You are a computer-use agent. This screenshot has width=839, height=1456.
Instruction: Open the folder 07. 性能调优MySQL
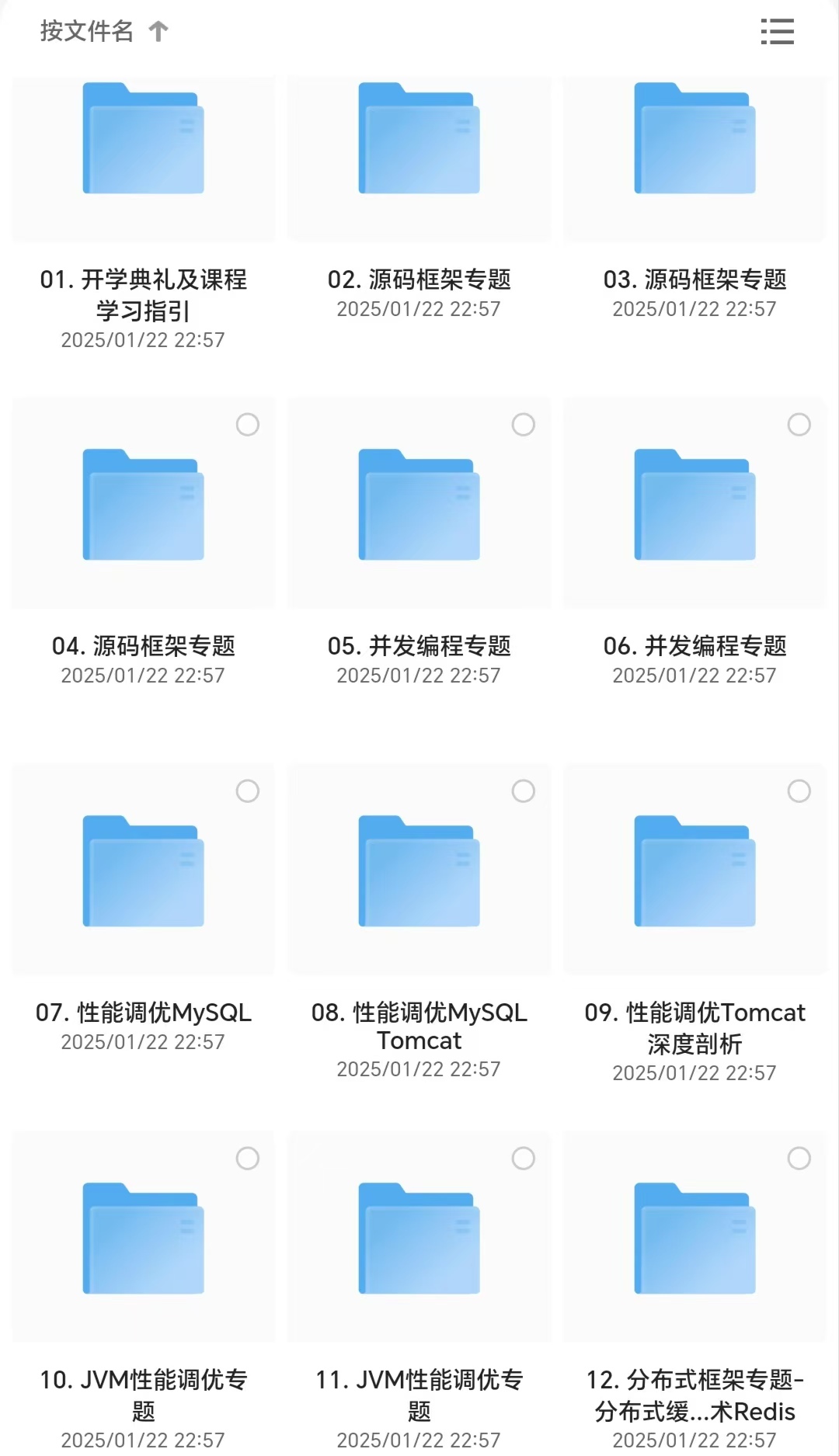tap(144, 870)
